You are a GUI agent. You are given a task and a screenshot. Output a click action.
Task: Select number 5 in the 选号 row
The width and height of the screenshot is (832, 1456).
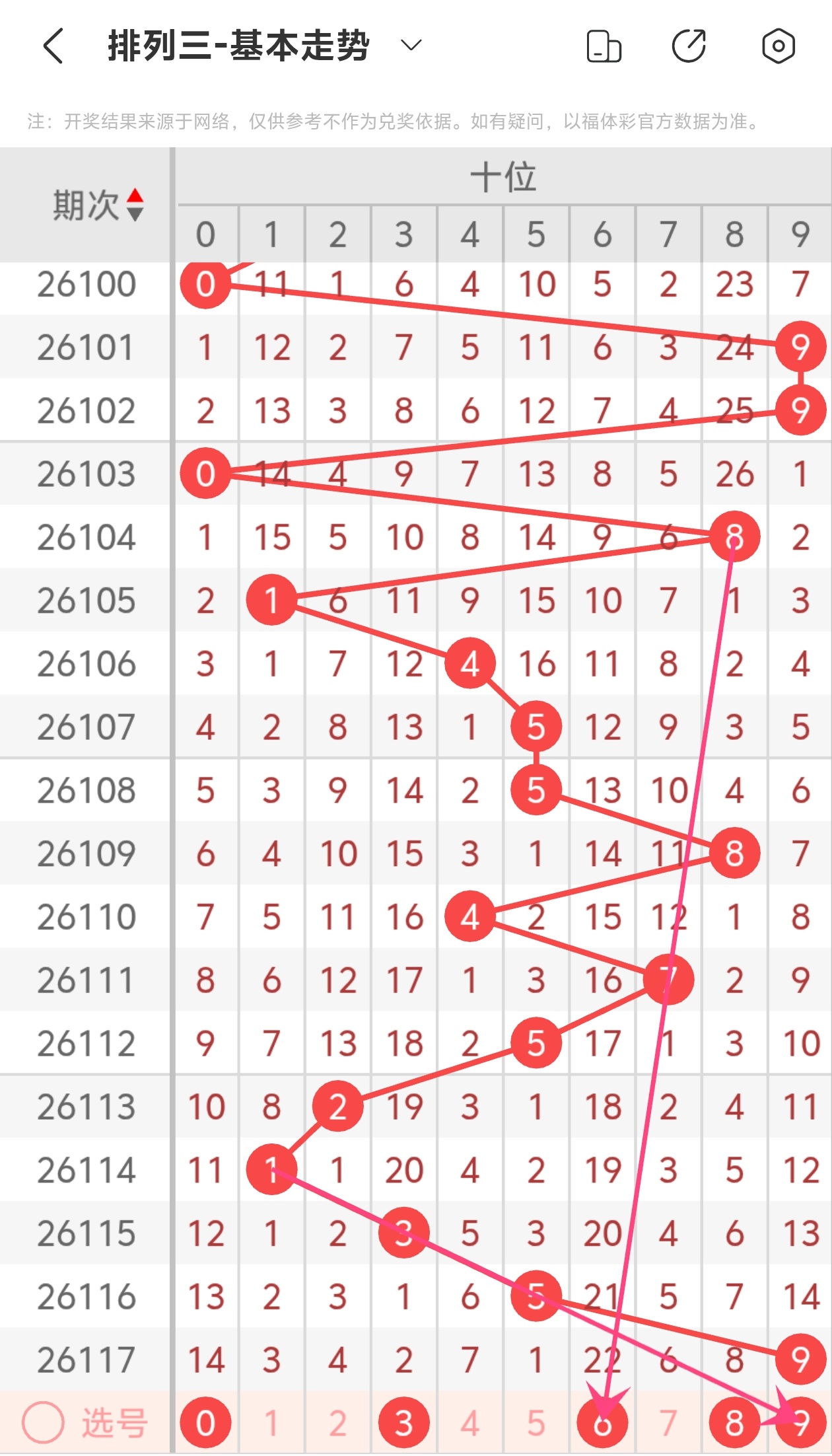point(536,1423)
